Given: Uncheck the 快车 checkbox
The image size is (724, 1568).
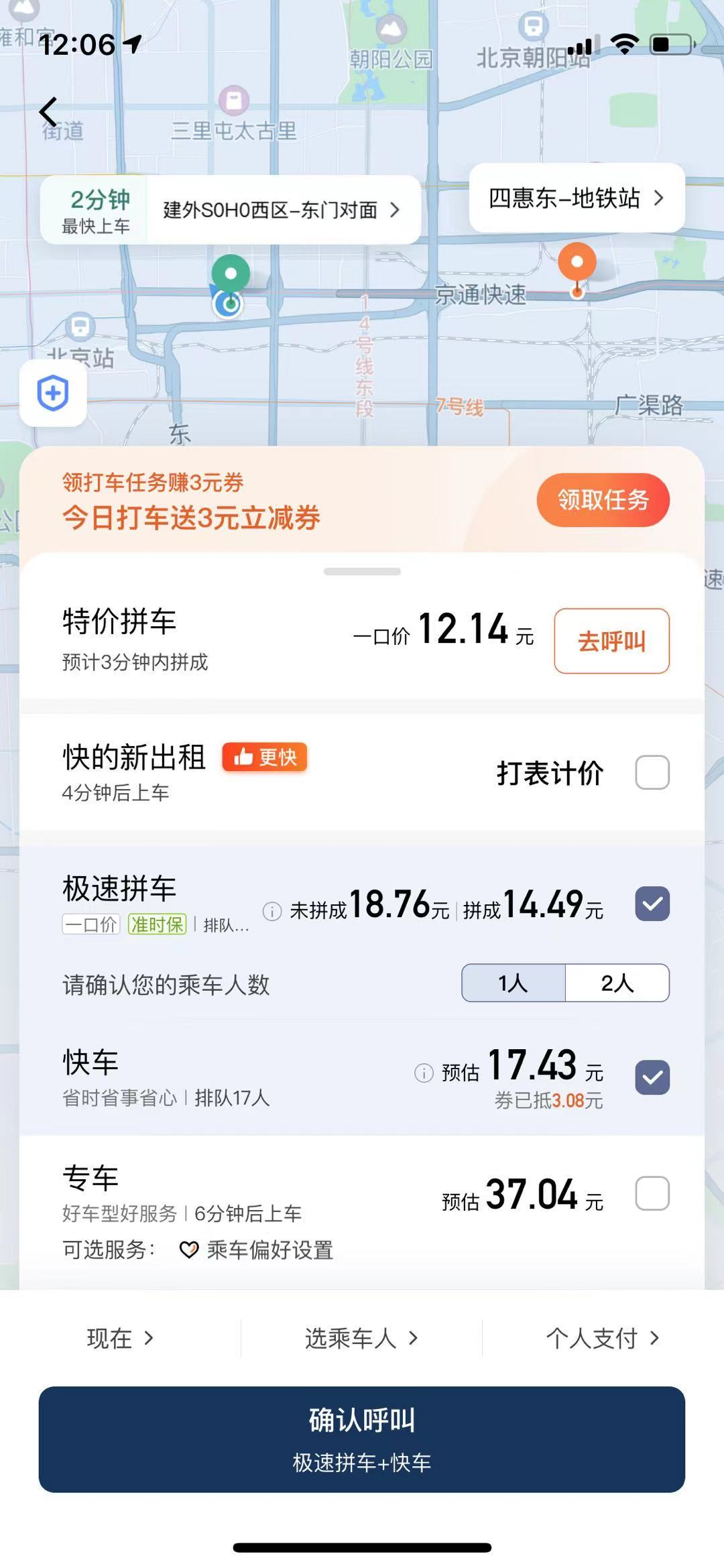Looking at the screenshot, I should tap(652, 1077).
